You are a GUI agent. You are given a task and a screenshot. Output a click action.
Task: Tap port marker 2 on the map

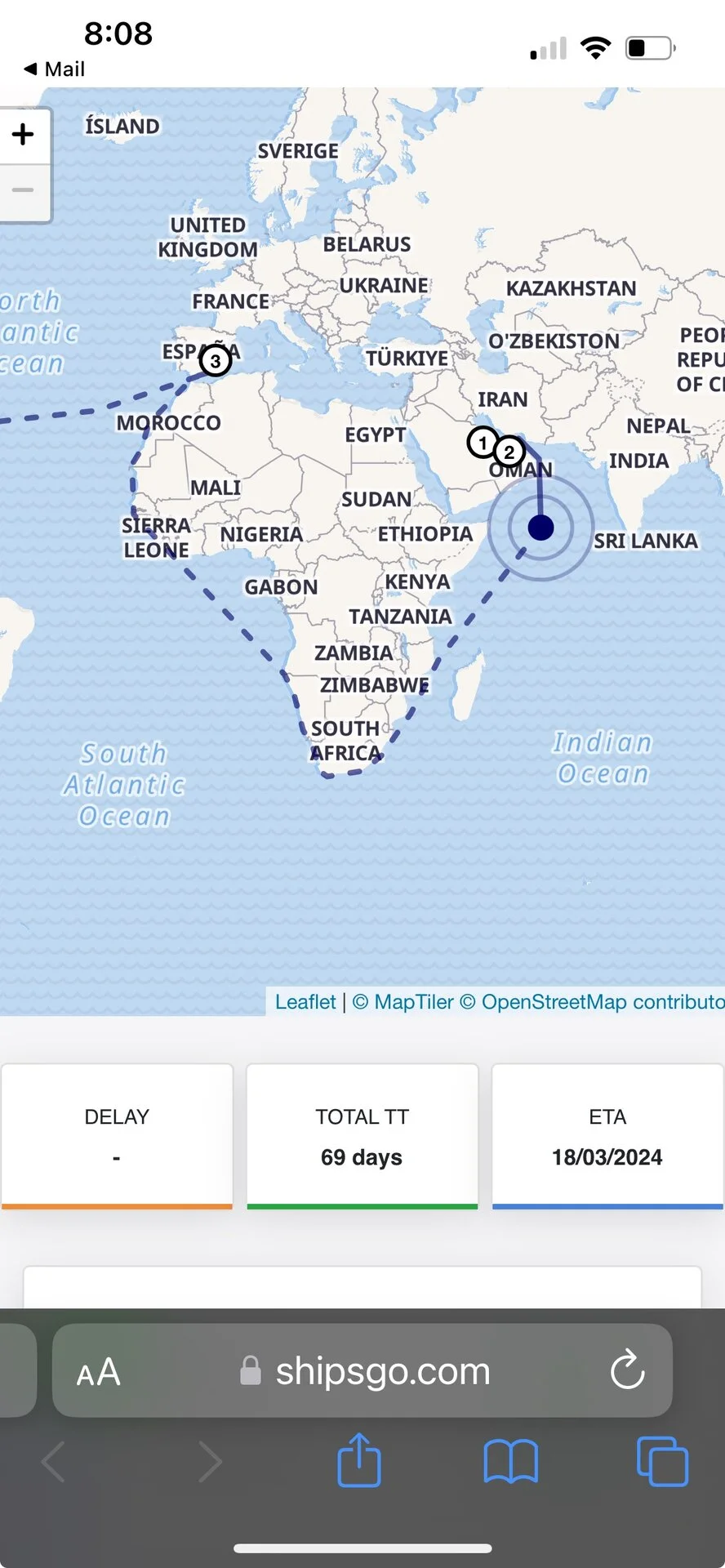click(x=509, y=452)
